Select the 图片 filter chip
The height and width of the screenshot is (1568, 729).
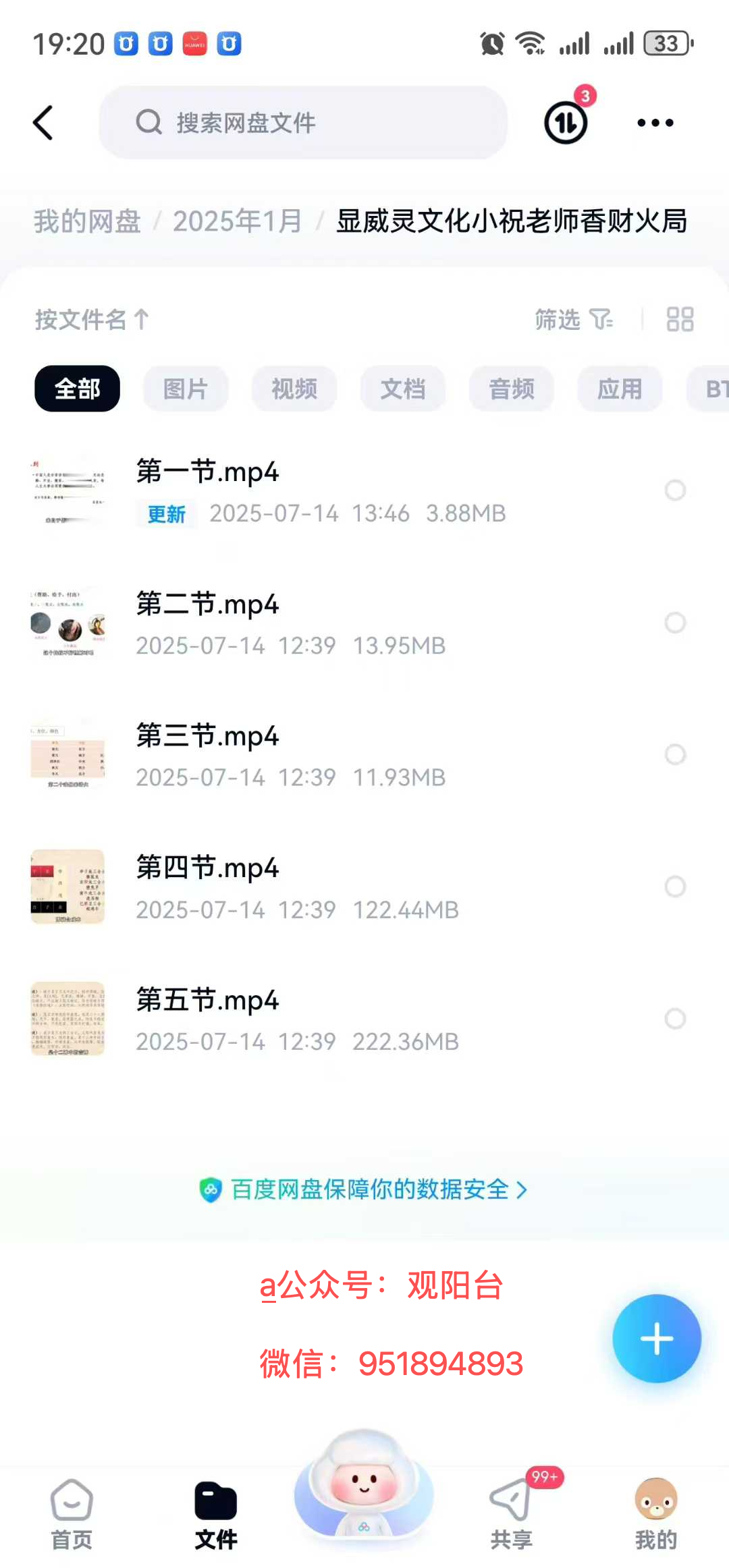point(186,389)
